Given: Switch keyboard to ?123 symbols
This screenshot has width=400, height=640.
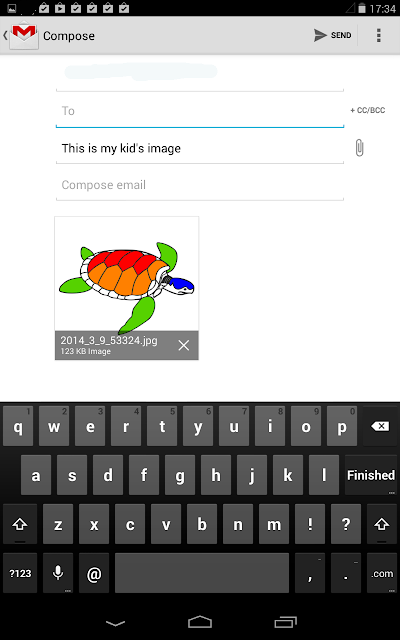Looking at the screenshot, I should (20, 573).
